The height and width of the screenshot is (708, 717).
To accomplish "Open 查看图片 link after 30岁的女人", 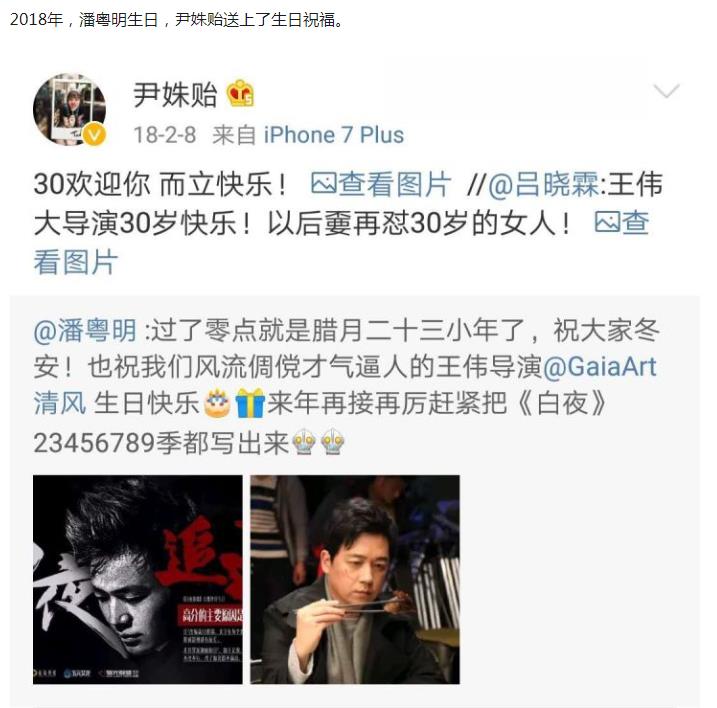I will tap(622, 223).
